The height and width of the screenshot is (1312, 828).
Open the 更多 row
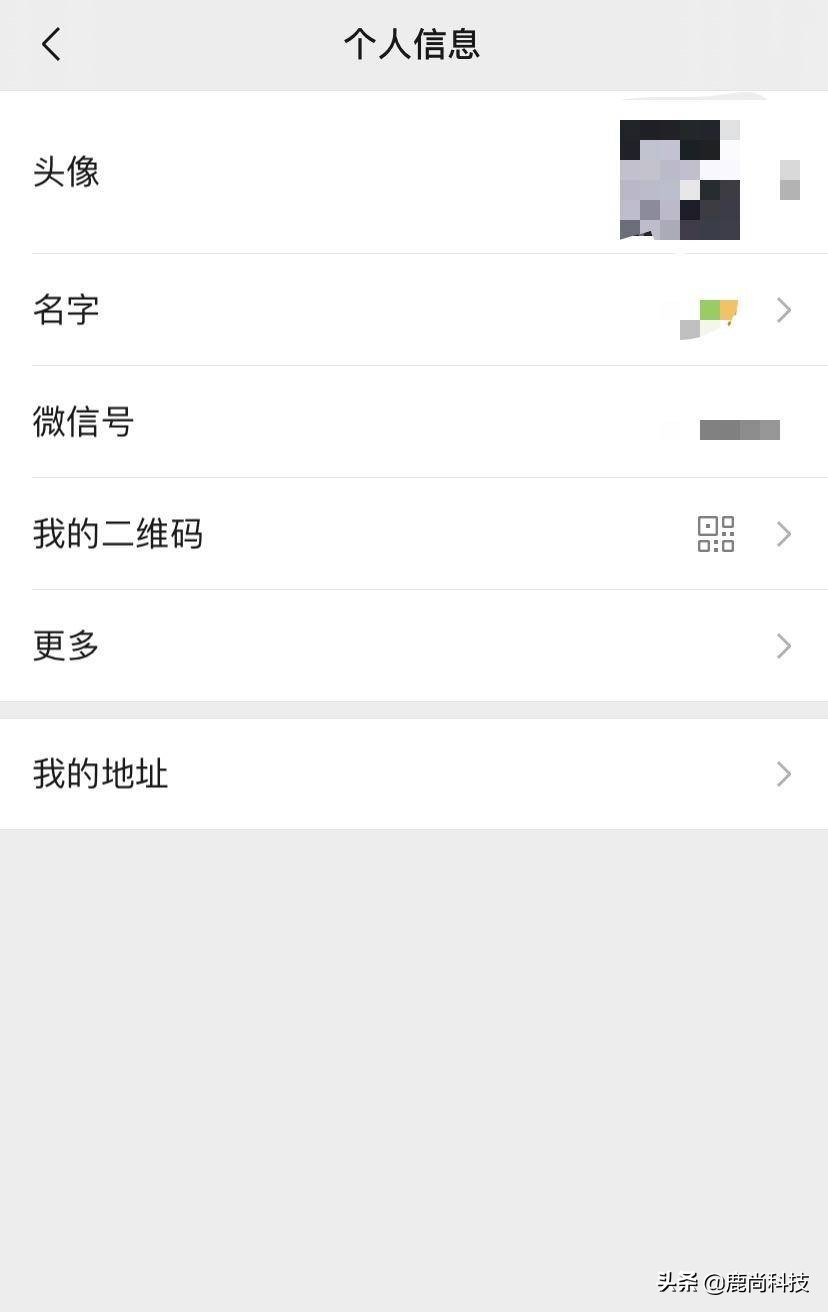tap(414, 646)
